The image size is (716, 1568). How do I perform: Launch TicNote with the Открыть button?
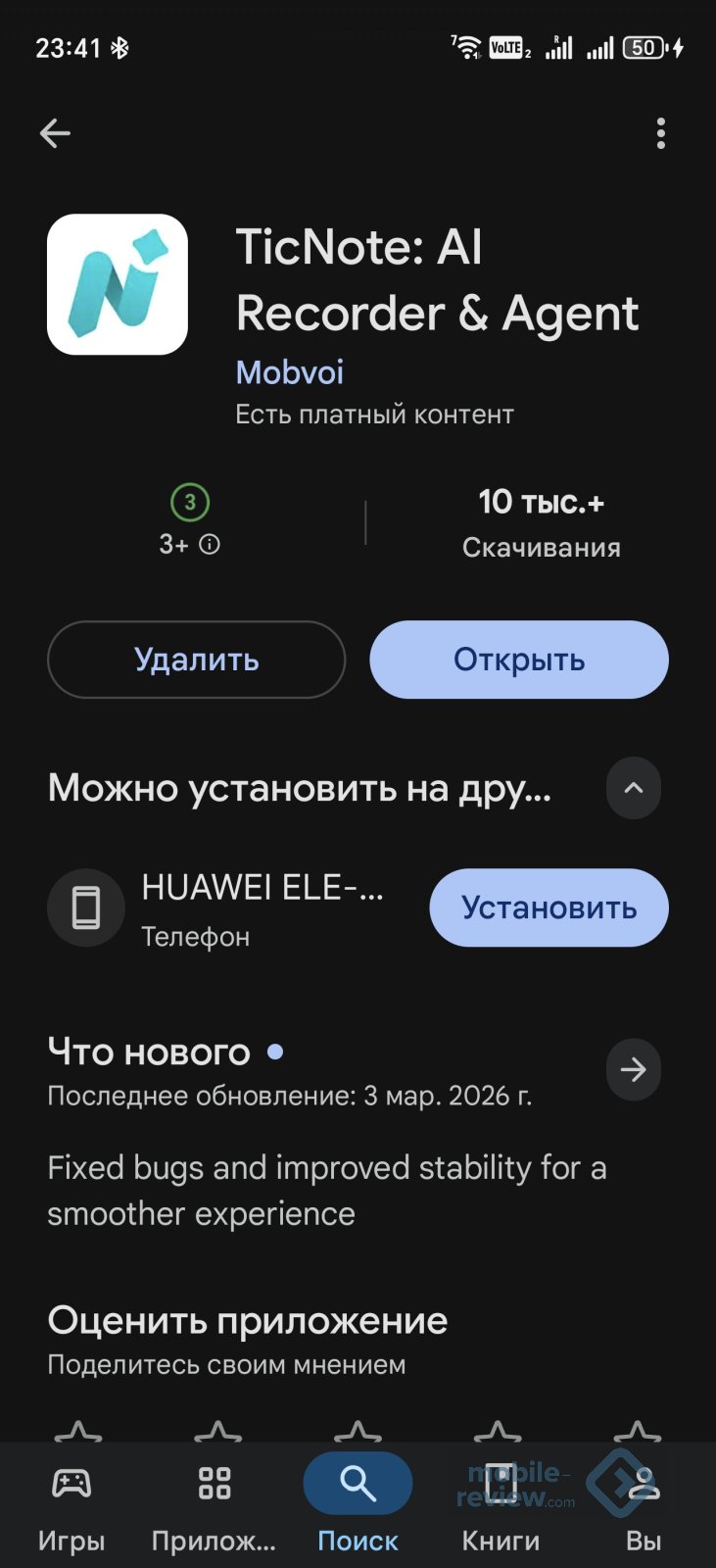[518, 660]
